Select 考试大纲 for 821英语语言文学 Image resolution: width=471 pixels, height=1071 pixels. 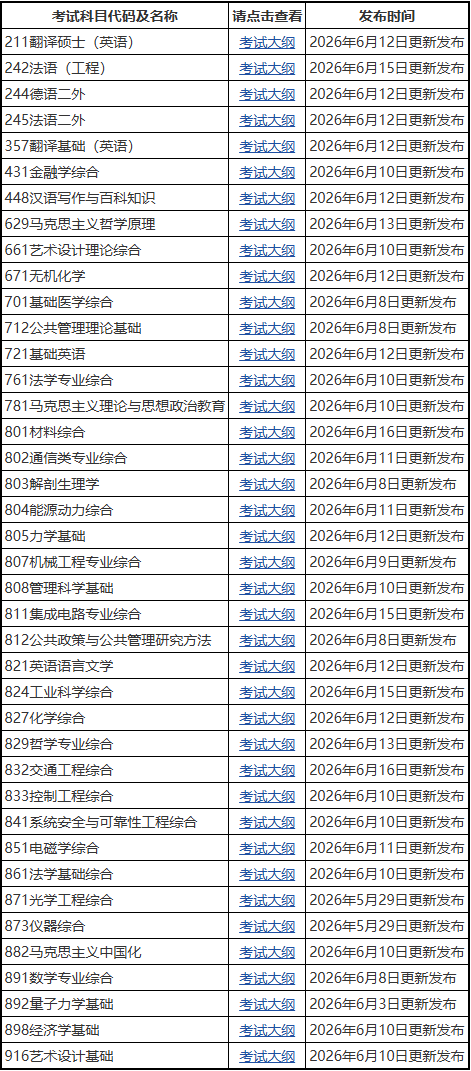click(267, 667)
